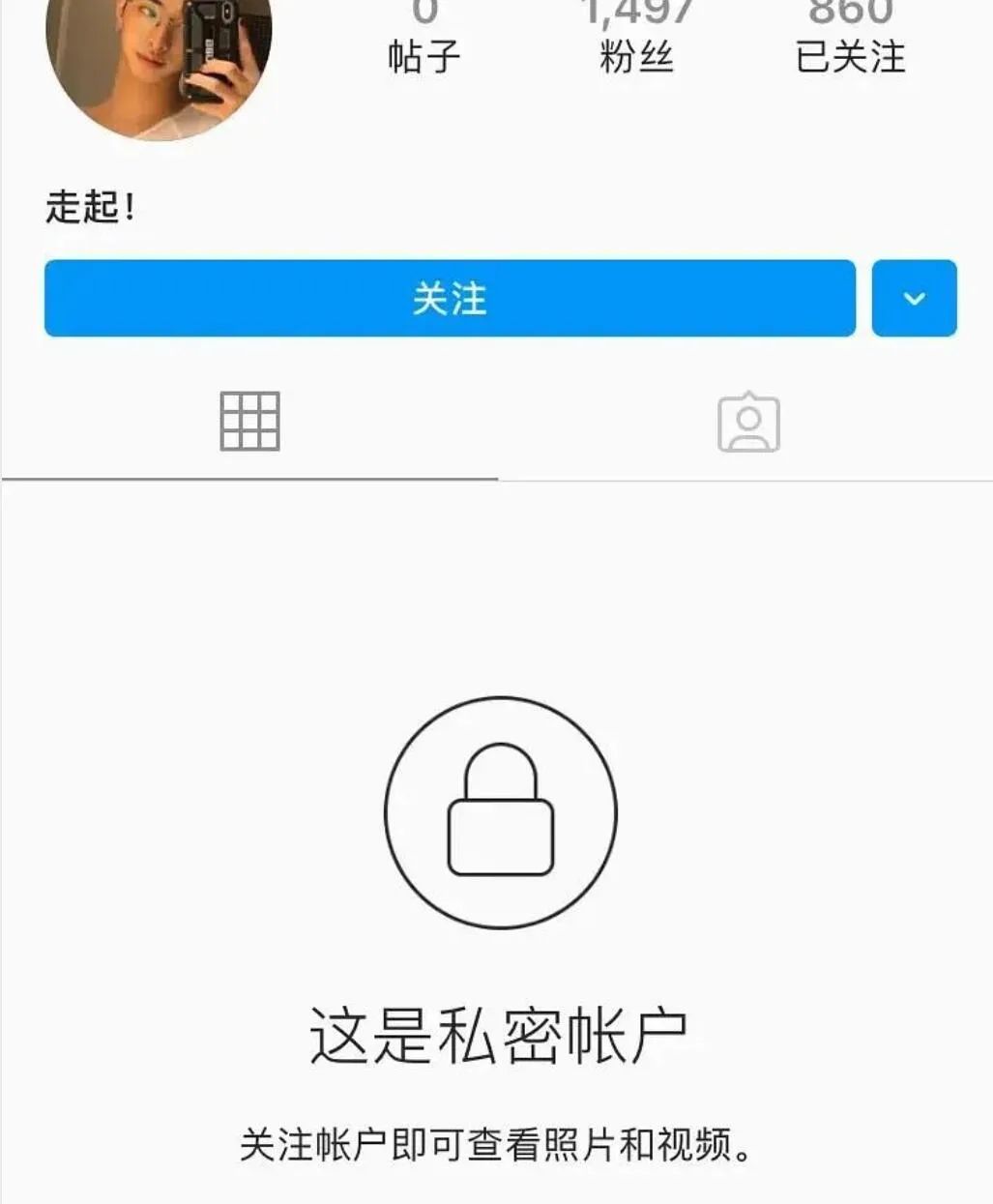
Task: Switch to the grid posts tab
Action: click(249, 422)
